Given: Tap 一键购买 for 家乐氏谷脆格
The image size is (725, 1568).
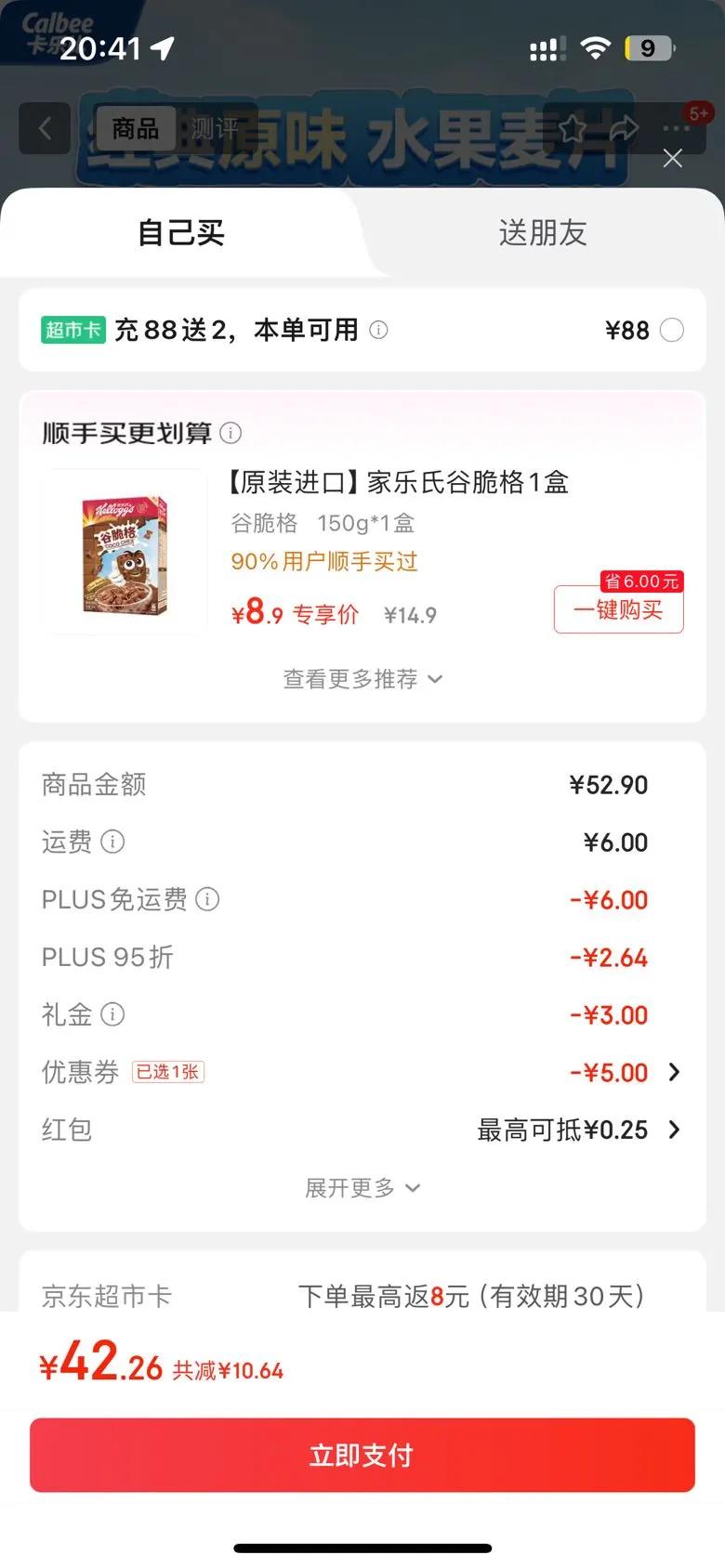Looking at the screenshot, I should [618, 610].
